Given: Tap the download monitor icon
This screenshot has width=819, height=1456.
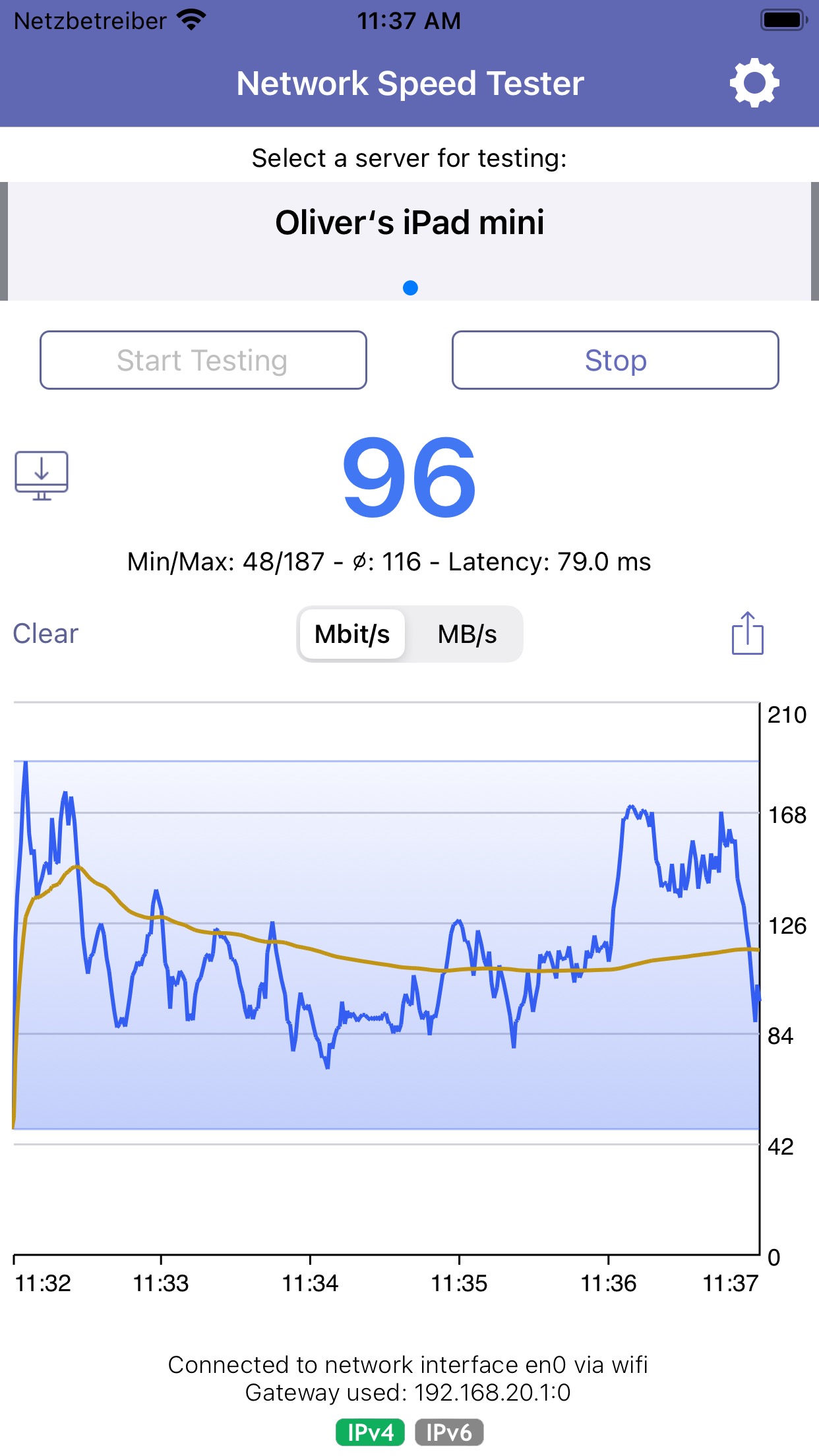Looking at the screenshot, I should [42, 475].
